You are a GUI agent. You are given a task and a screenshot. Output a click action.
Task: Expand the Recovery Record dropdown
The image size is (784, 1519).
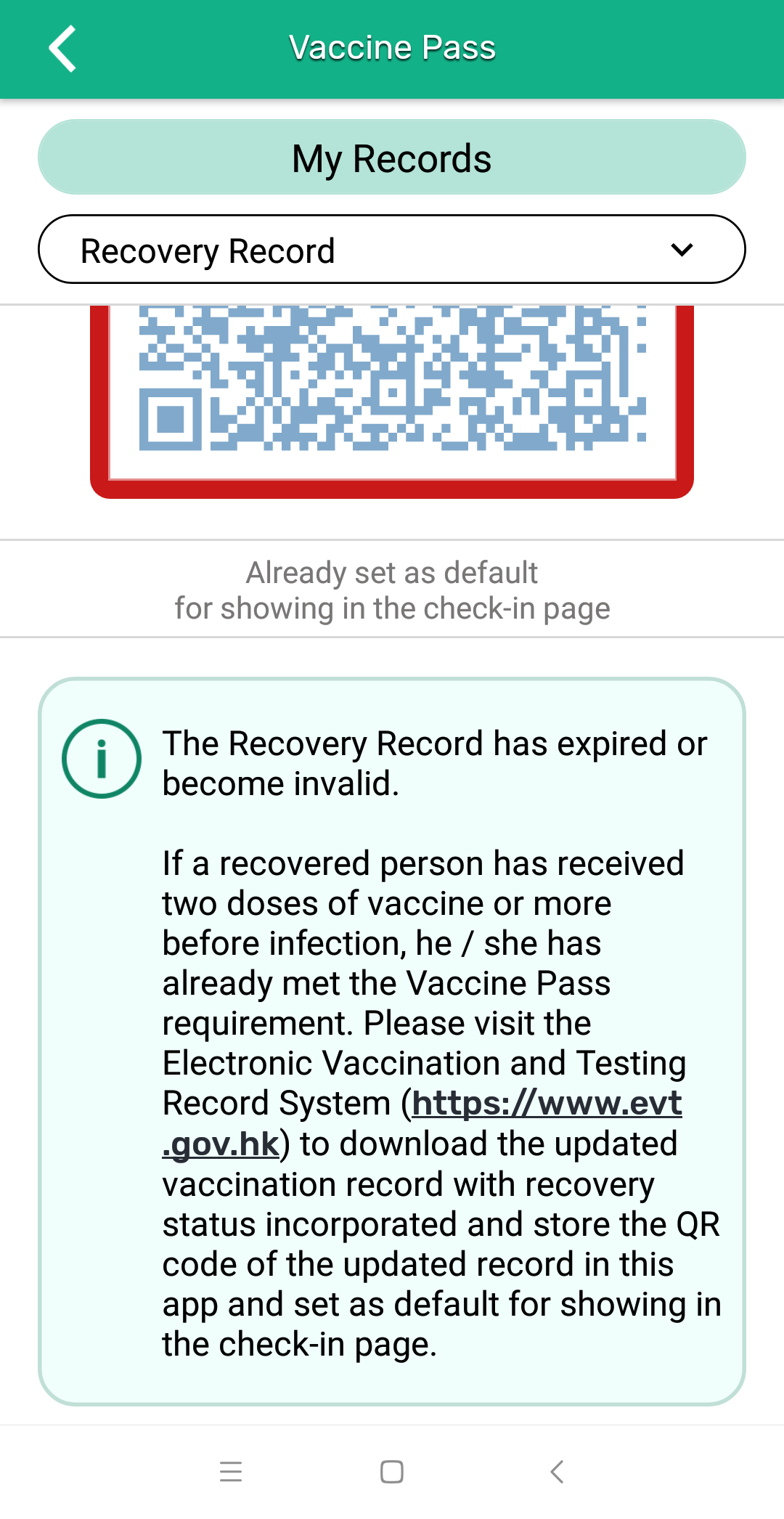pyautogui.click(x=392, y=249)
